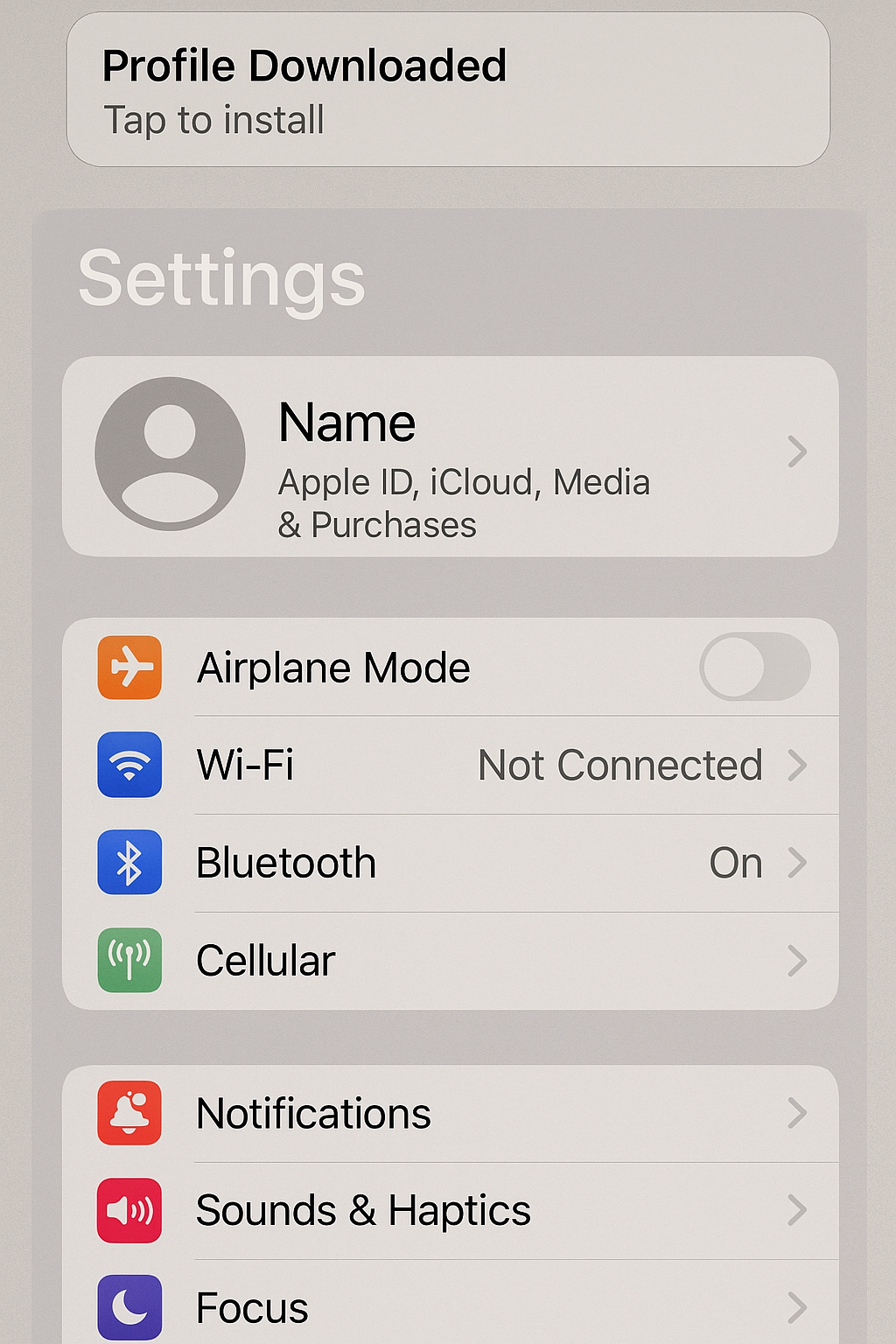This screenshot has width=896, height=1344.
Task: Open Bluetooth settings
Action: tap(450, 863)
